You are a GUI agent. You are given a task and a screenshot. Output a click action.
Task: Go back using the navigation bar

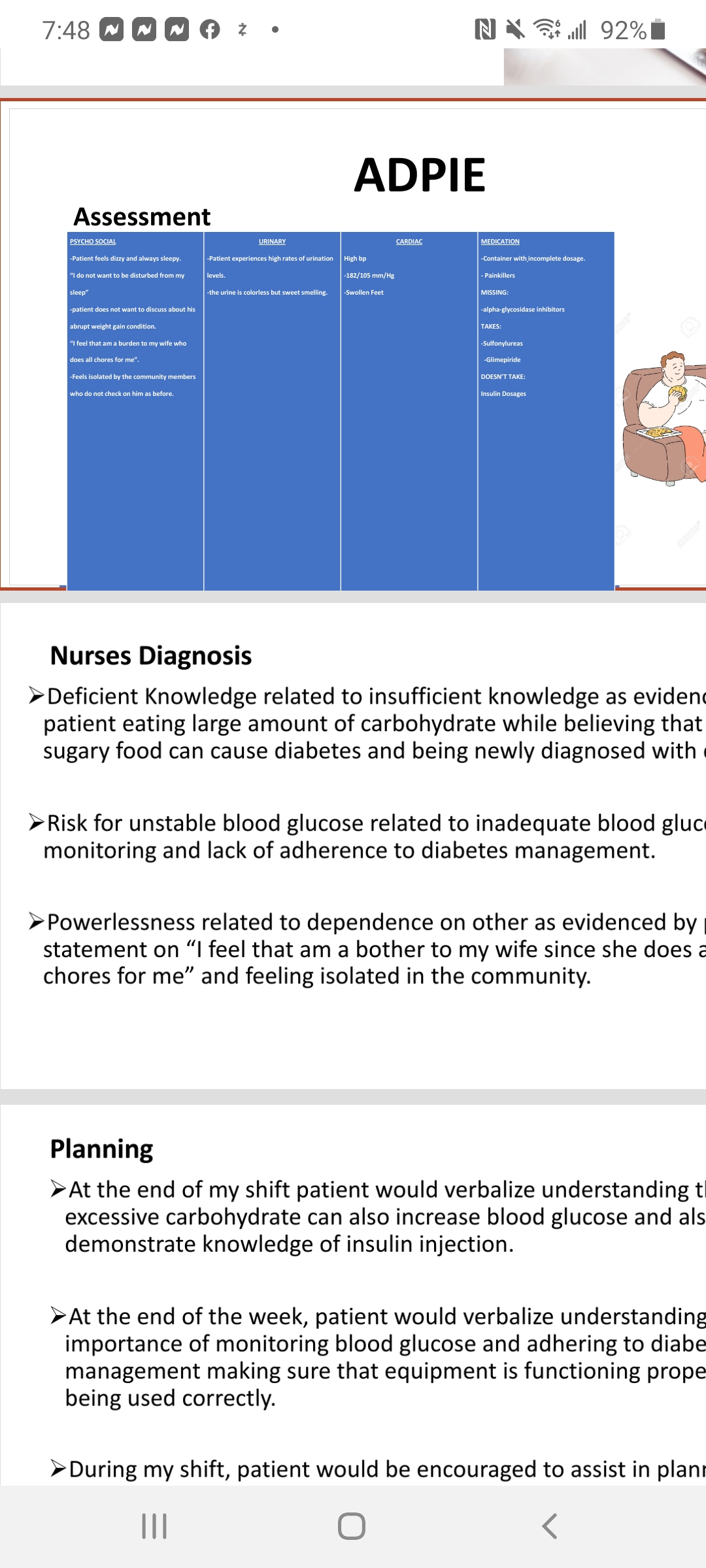[550, 1526]
